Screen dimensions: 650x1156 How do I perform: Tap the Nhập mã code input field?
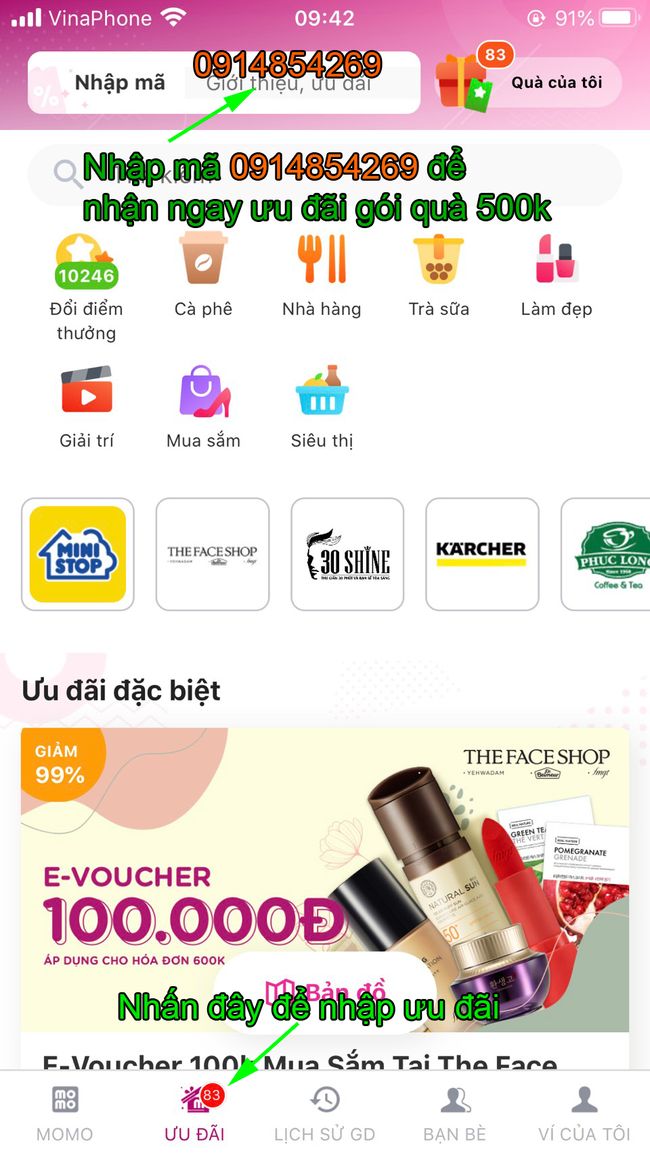point(300,82)
